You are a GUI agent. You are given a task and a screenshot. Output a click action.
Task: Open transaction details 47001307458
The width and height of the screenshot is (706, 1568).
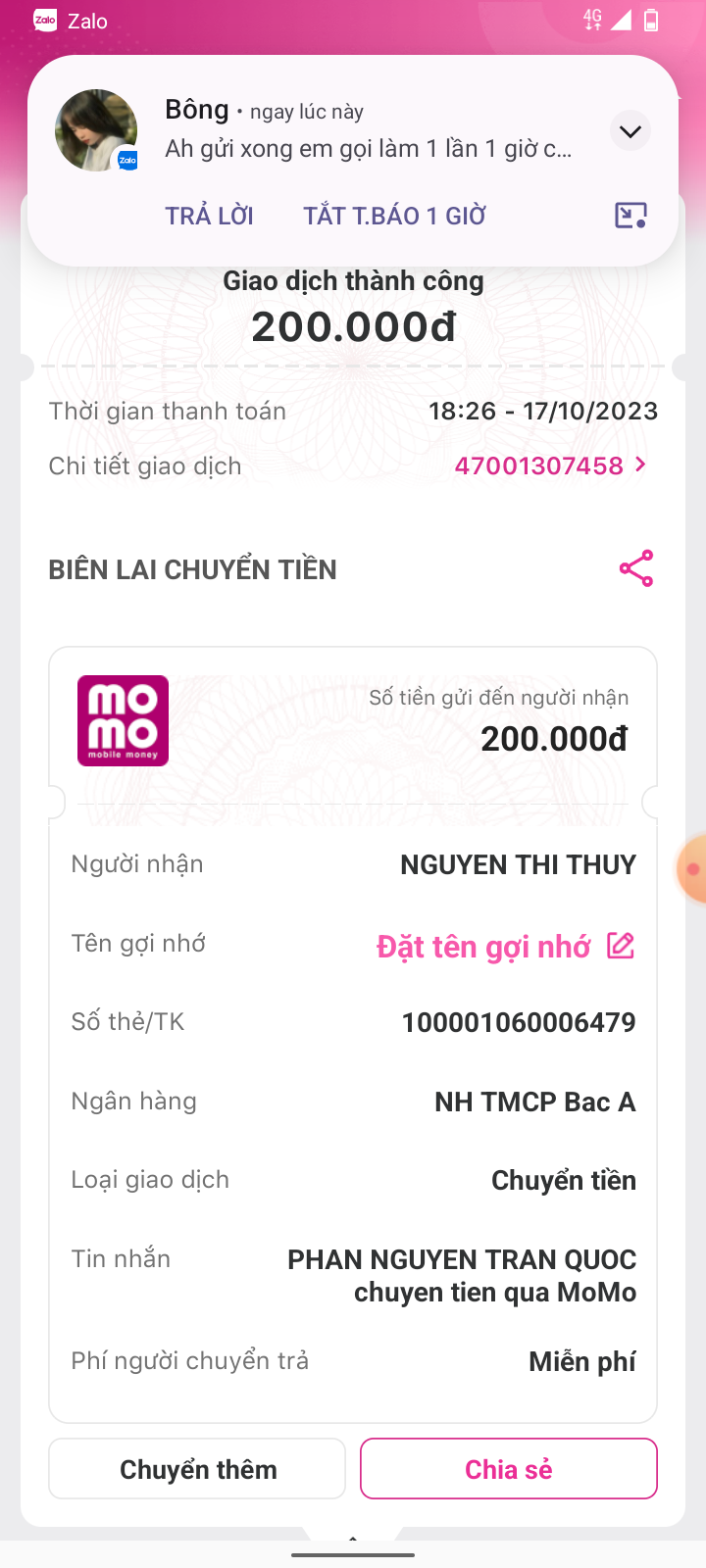click(x=550, y=465)
